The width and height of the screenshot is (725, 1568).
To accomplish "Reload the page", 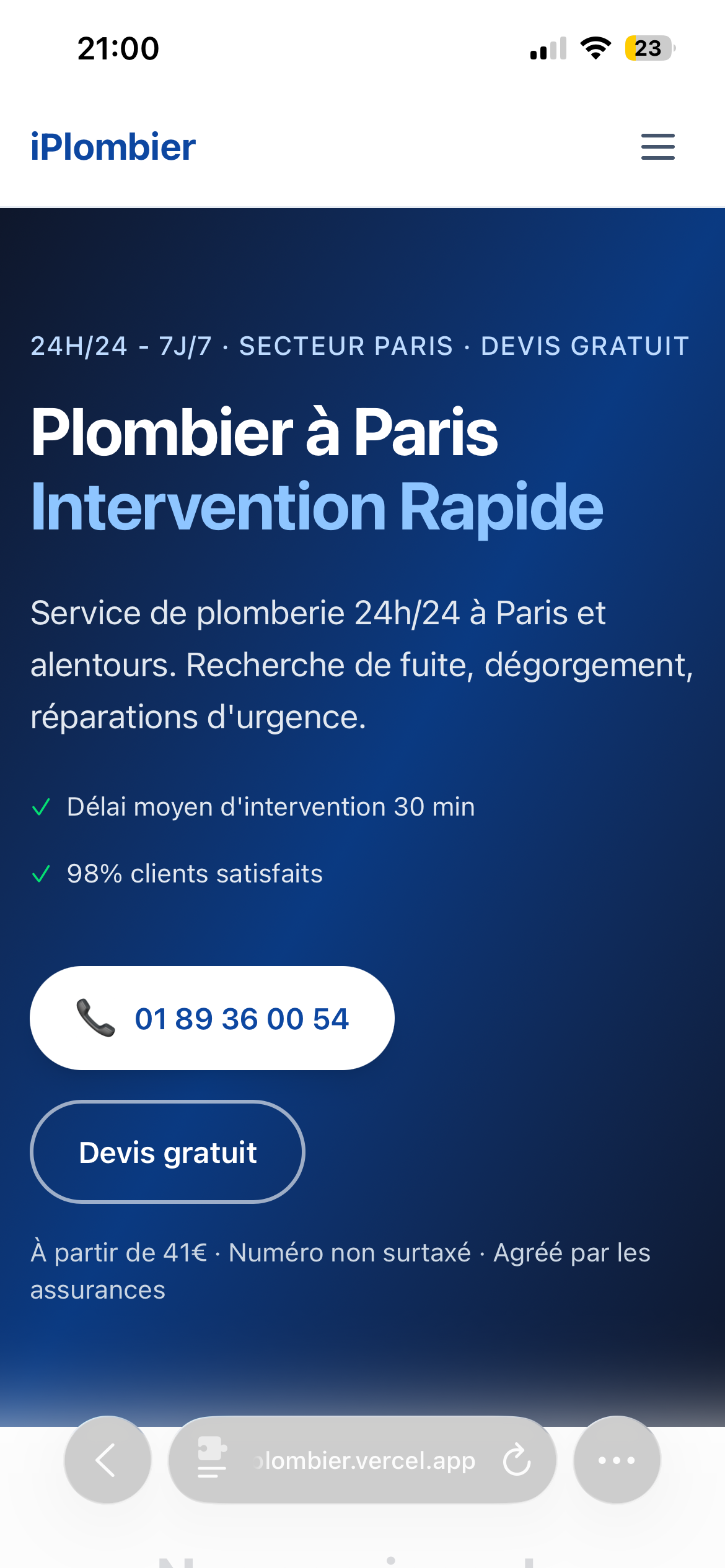I will tap(517, 1460).
